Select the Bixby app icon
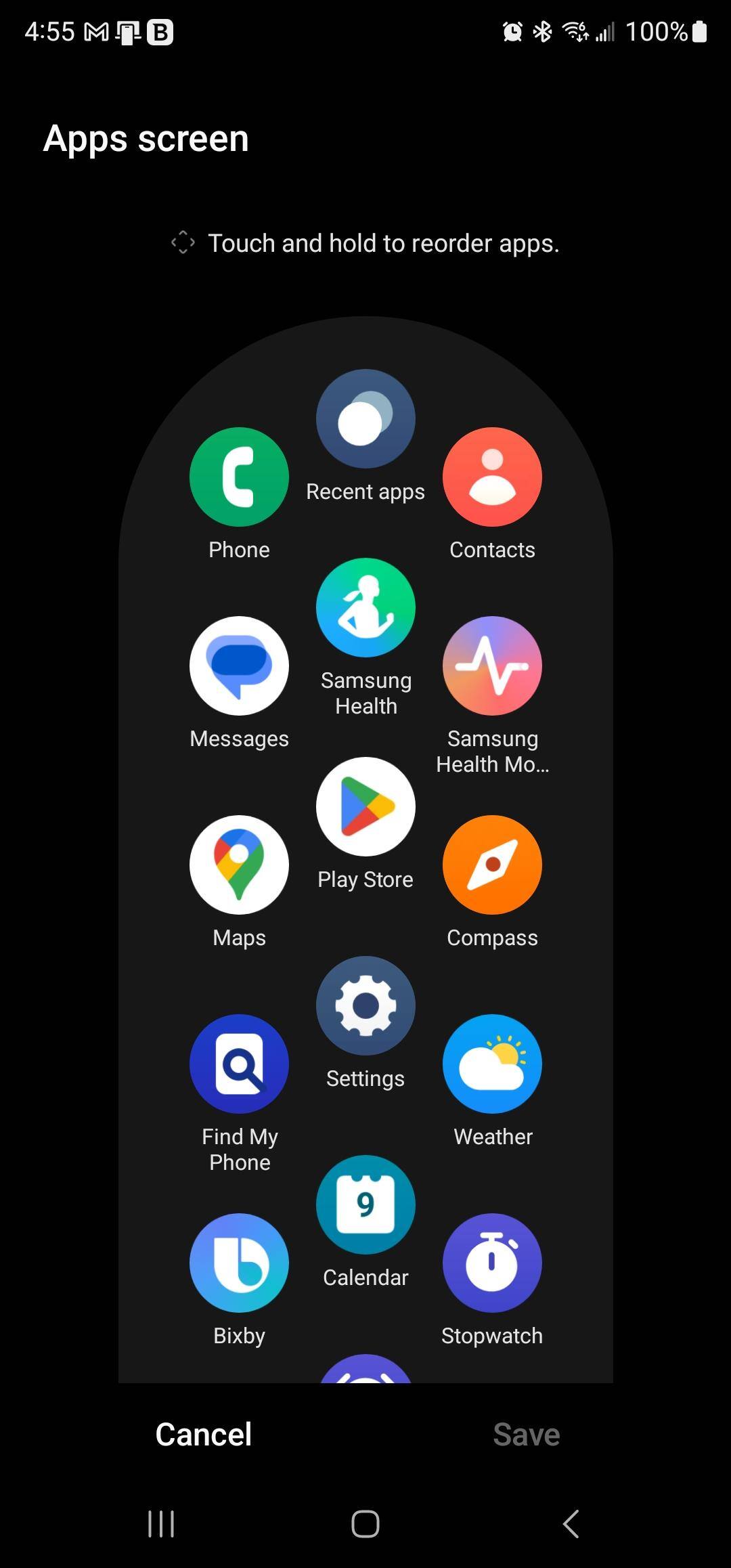 point(239,1263)
